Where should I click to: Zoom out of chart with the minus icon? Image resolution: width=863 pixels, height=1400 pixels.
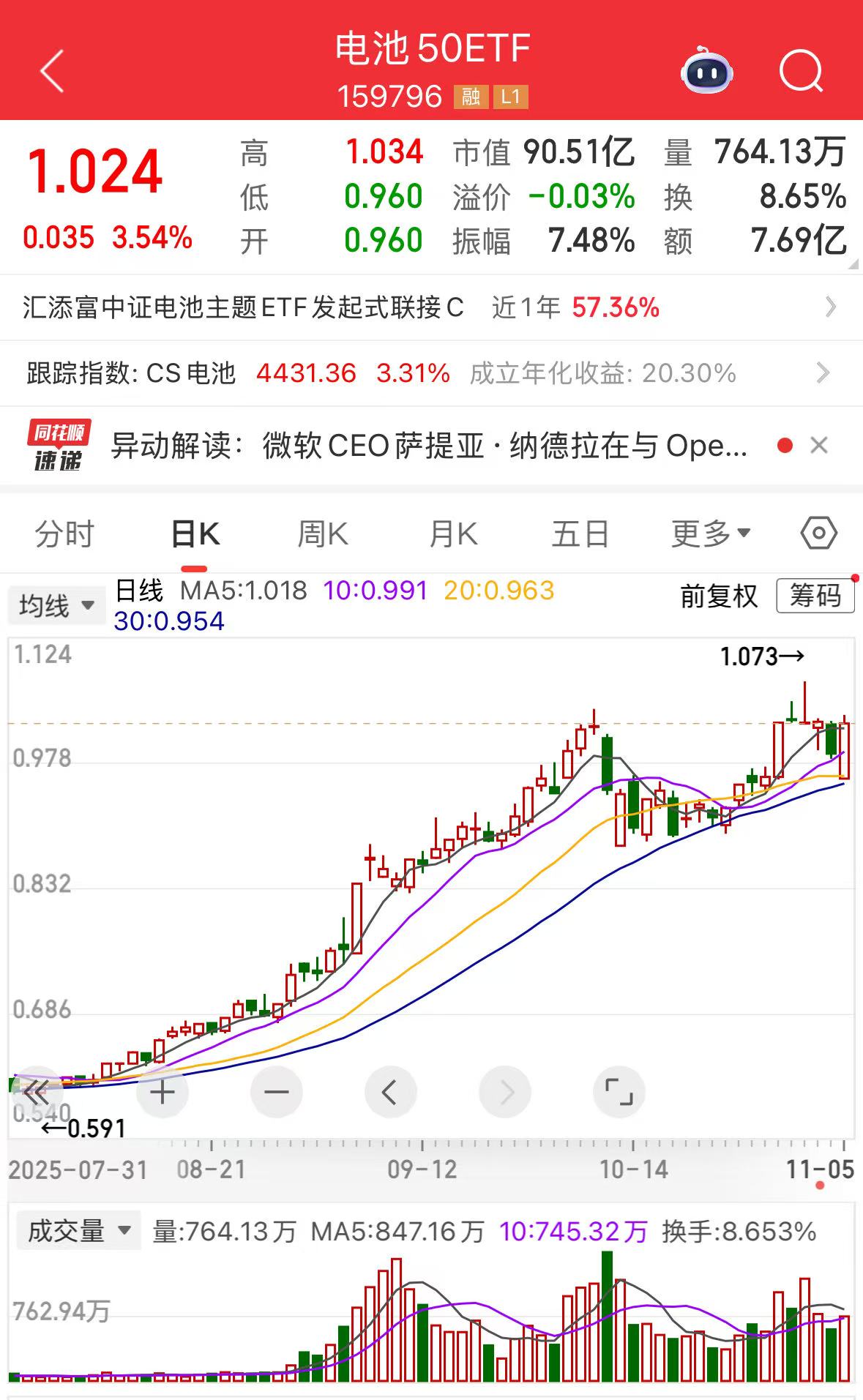(276, 1091)
